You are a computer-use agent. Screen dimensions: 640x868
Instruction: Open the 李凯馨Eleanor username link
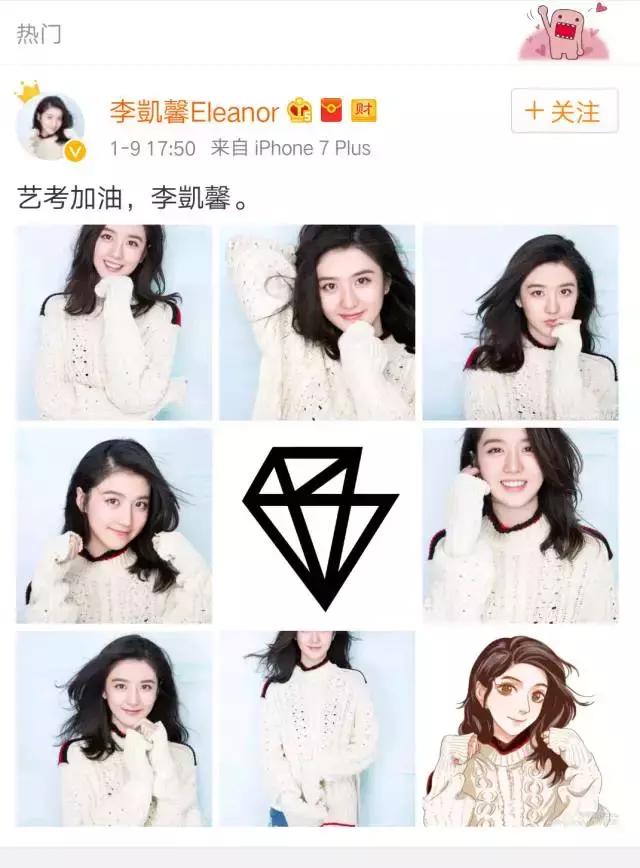pos(193,112)
